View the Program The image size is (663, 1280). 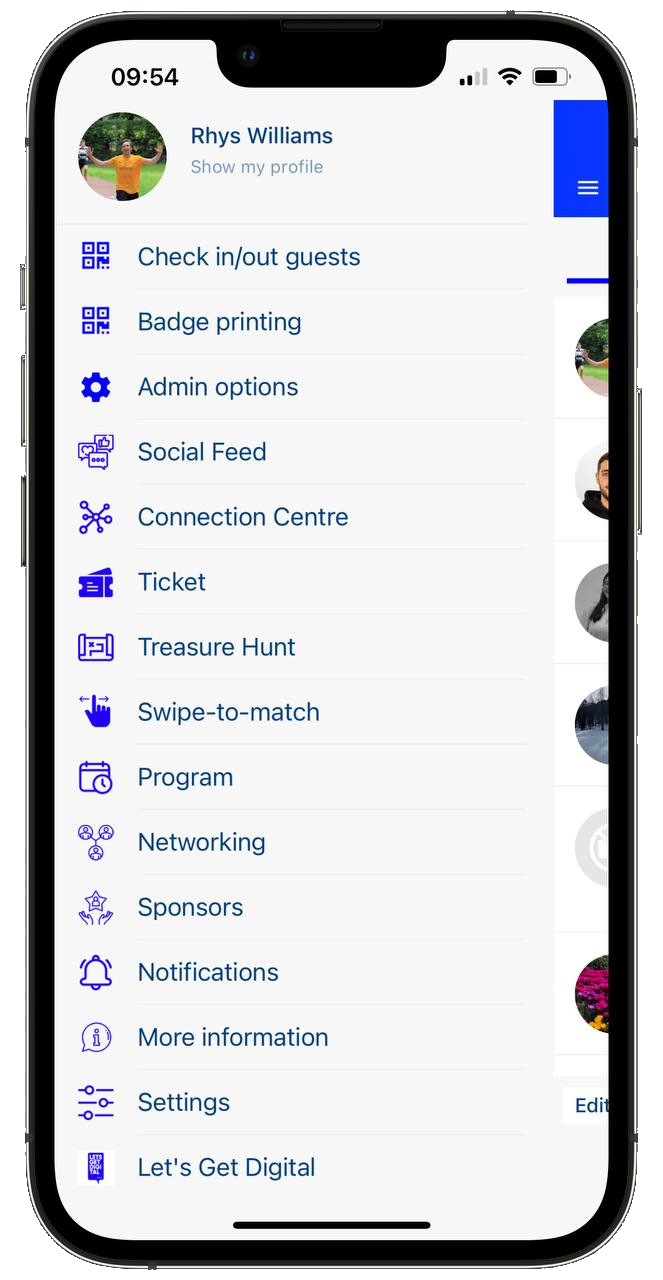click(303, 777)
